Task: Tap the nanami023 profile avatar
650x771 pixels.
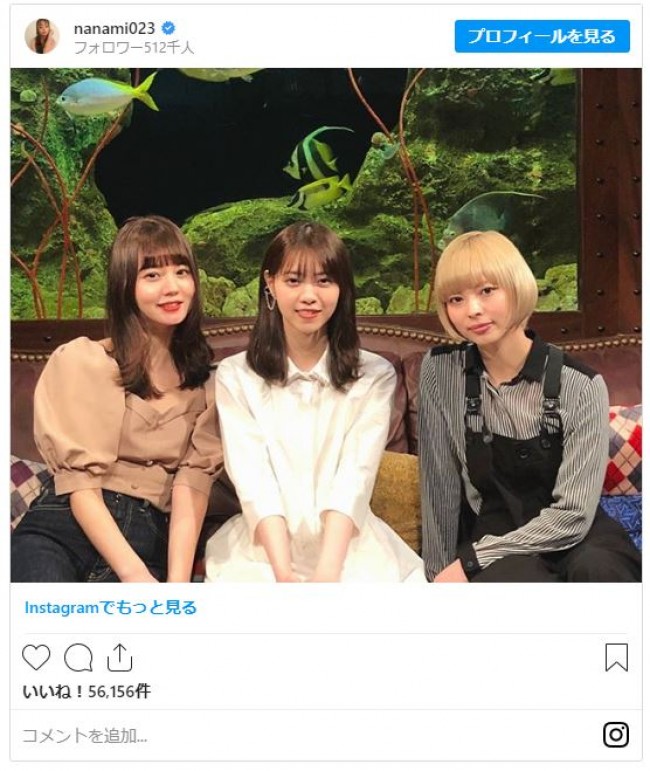Action: point(42,36)
